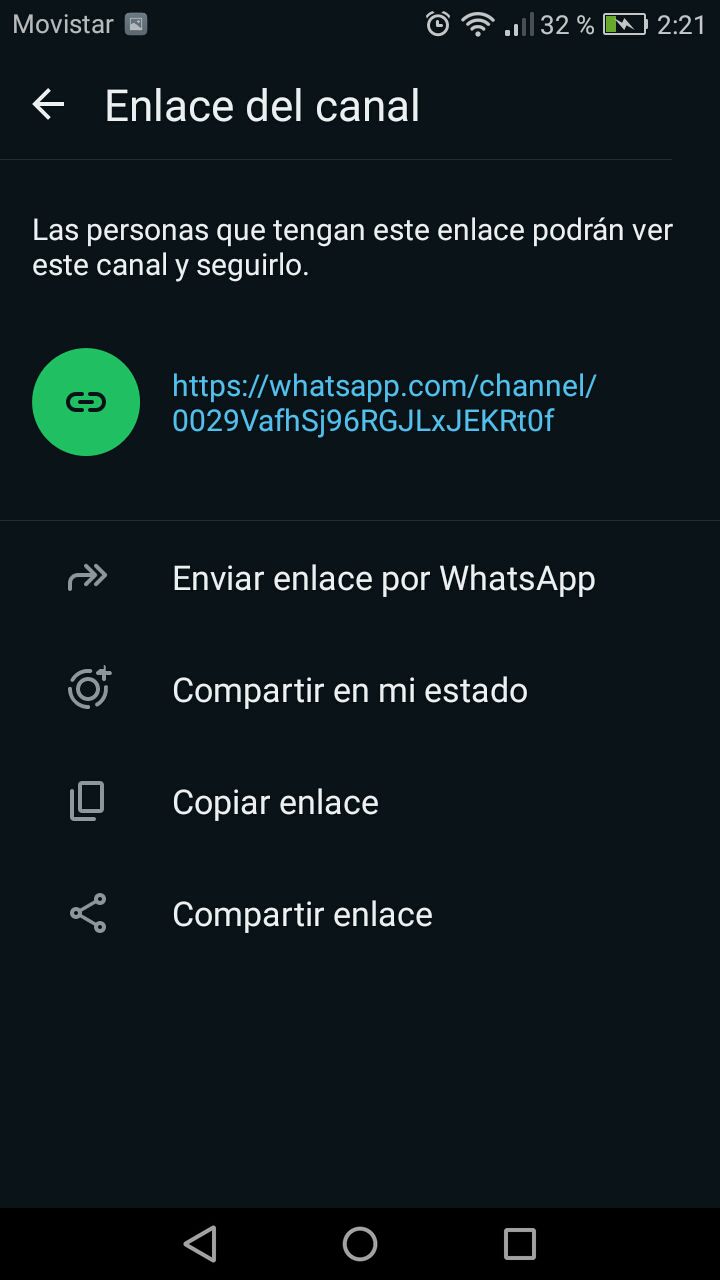The width and height of the screenshot is (720, 1280).
Task: Open Compartir enlace share option
Action: (360, 914)
